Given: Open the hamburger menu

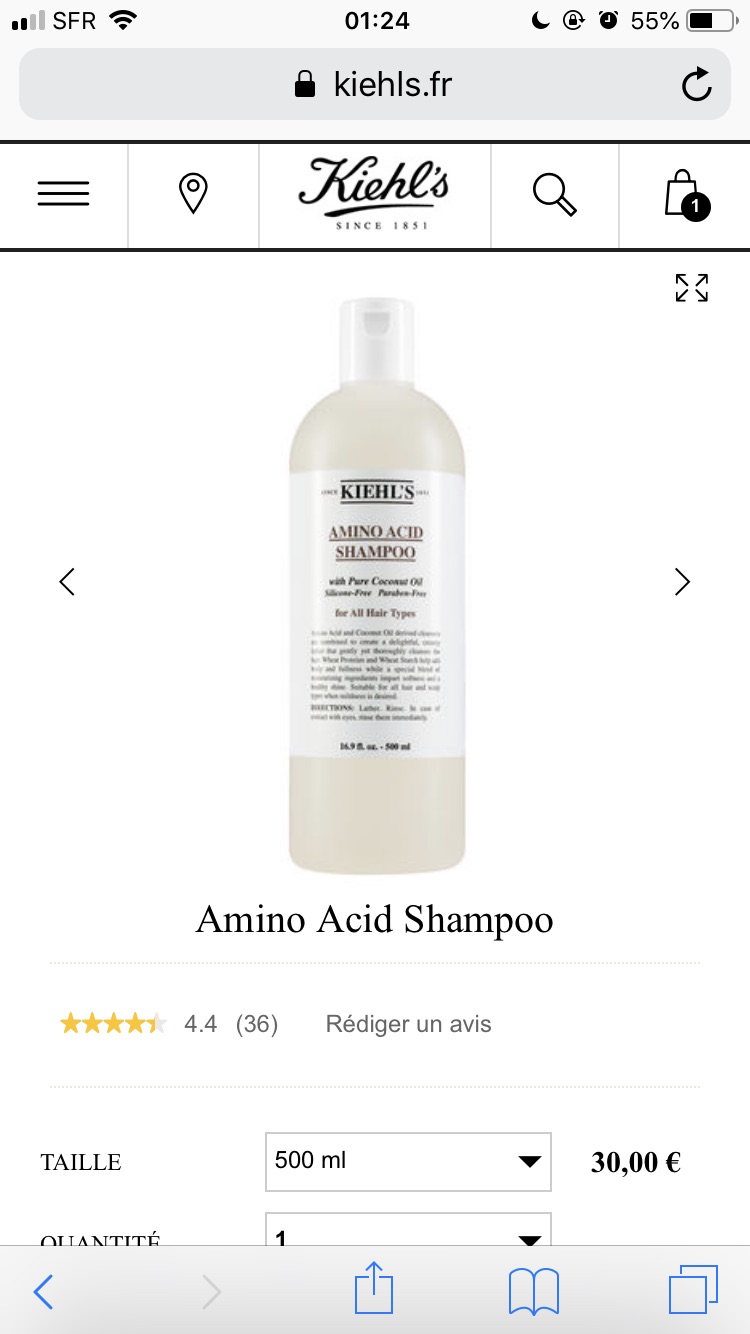Looking at the screenshot, I should point(64,193).
